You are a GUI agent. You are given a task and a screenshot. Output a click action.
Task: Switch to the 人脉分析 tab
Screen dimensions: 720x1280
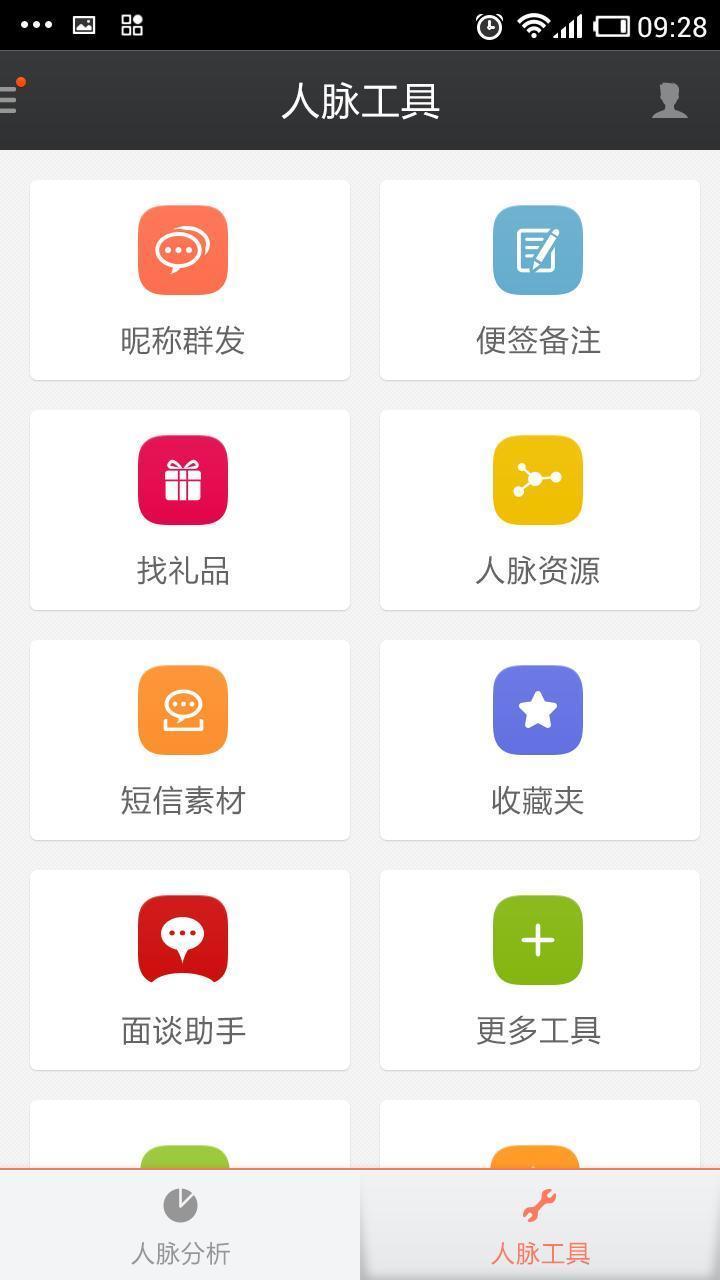click(x=180, y=1226)
